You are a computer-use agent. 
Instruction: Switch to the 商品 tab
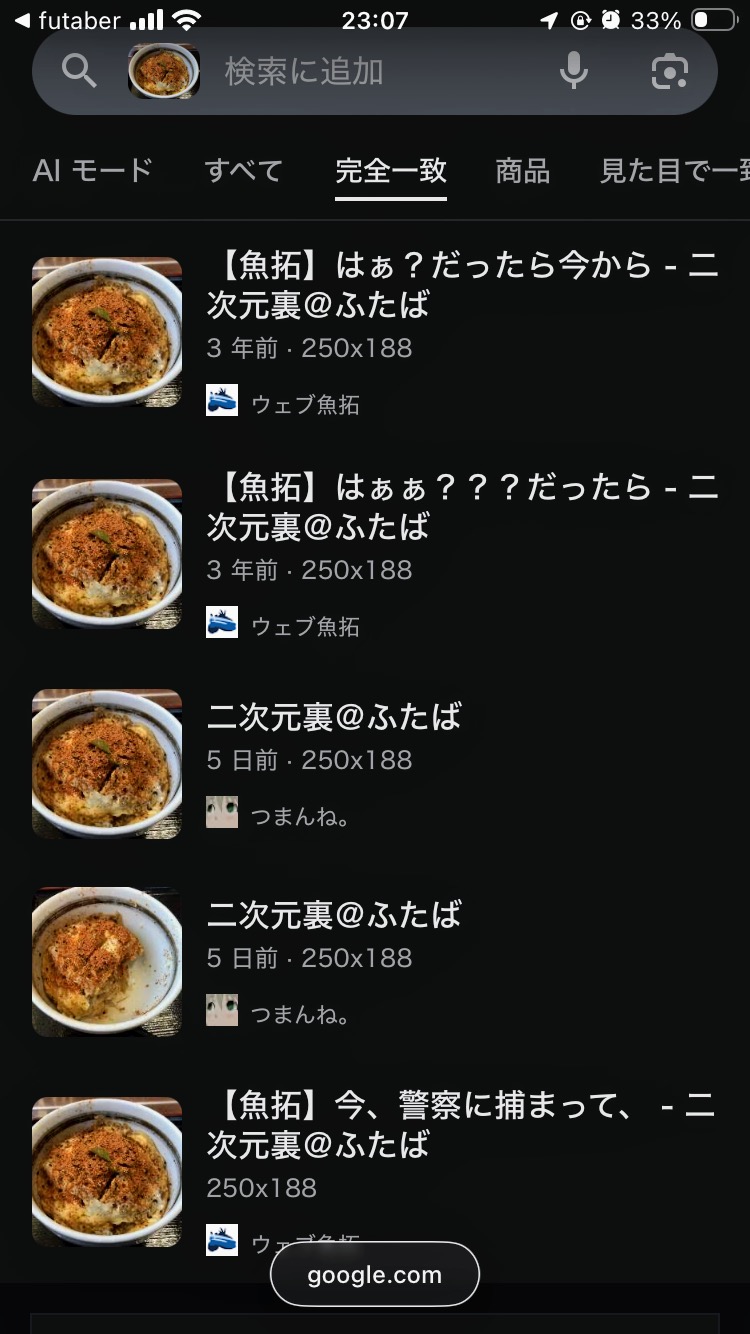pos(522,171)
